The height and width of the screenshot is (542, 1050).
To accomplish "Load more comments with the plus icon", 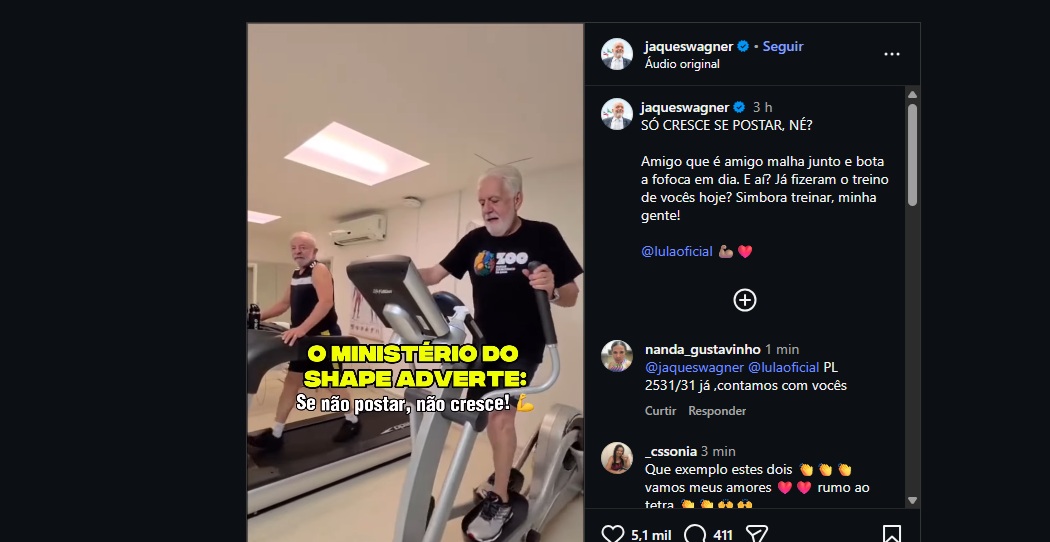I will (745, 300).
